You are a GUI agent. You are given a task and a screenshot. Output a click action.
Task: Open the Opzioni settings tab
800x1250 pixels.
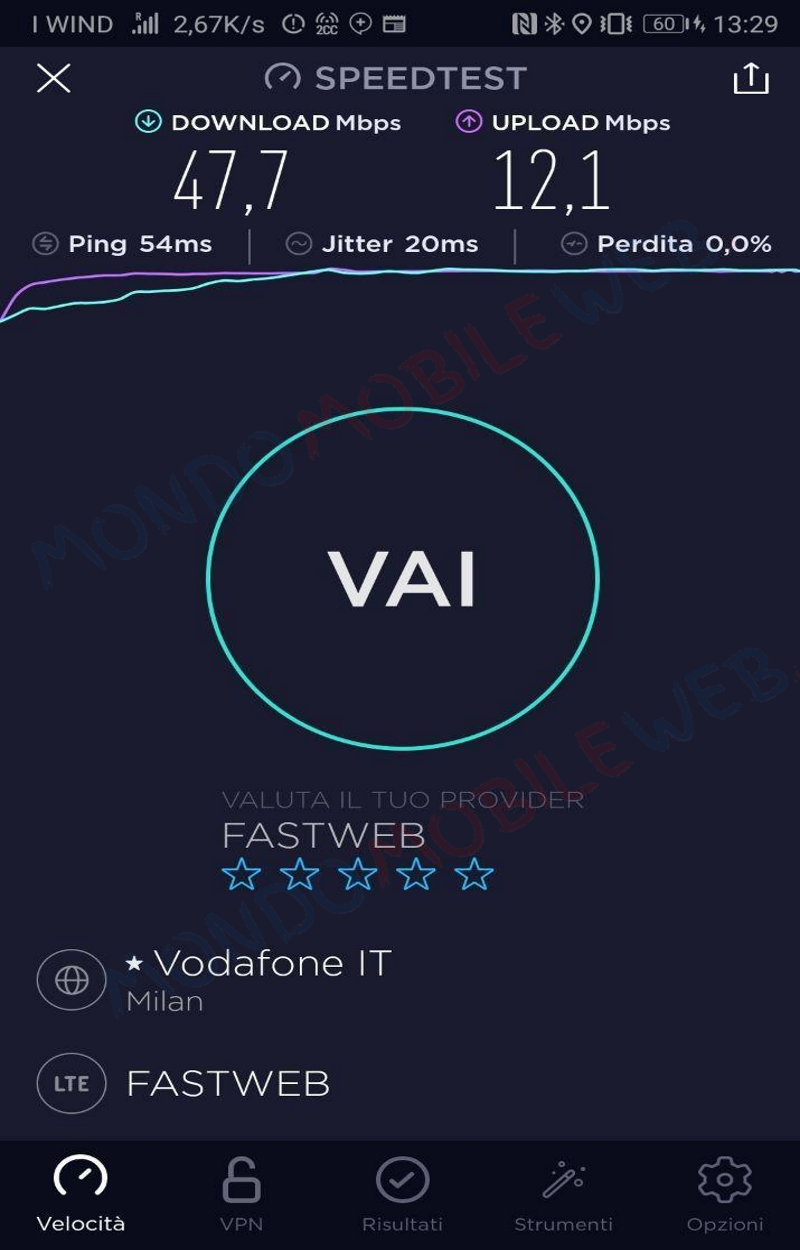point(724,1194)
